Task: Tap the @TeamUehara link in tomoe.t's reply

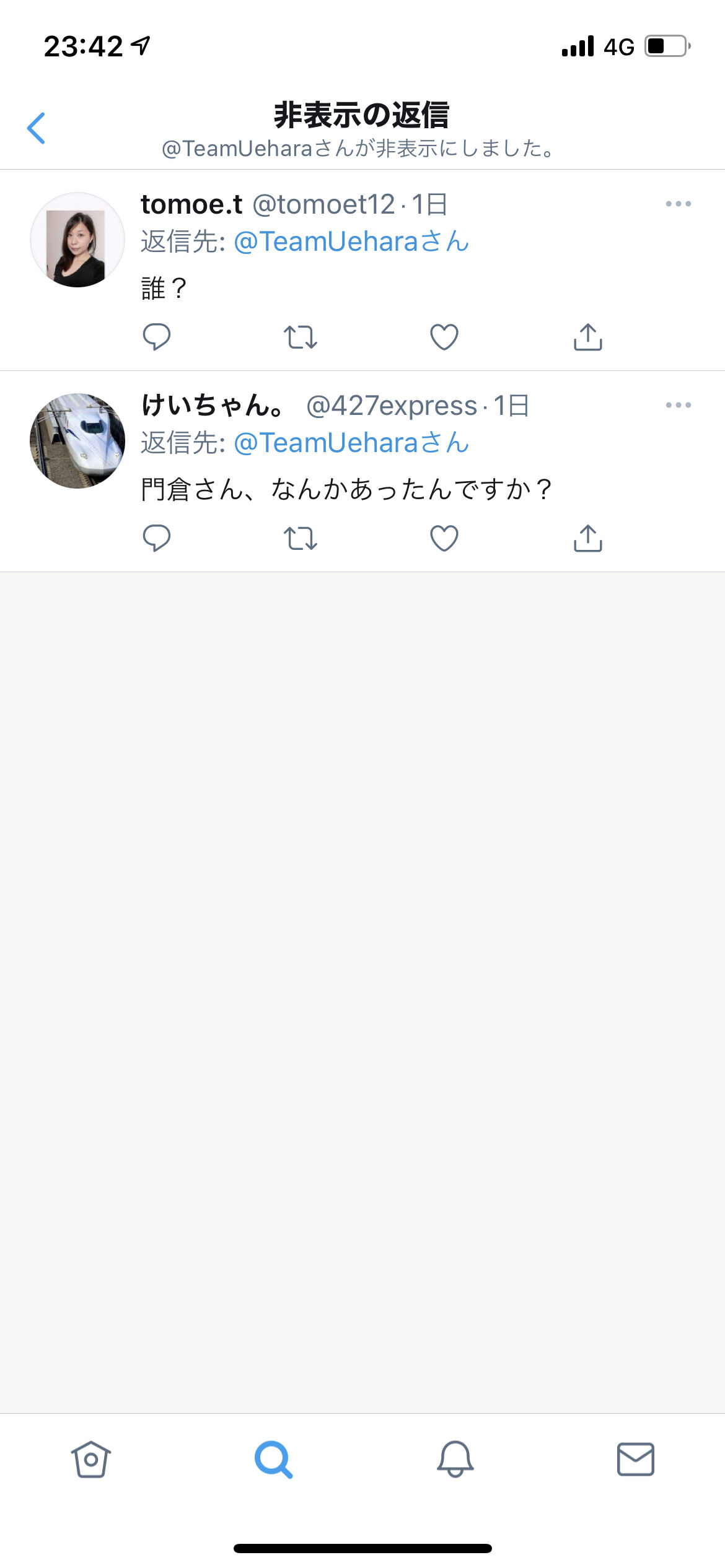Action: coord(351,242)
